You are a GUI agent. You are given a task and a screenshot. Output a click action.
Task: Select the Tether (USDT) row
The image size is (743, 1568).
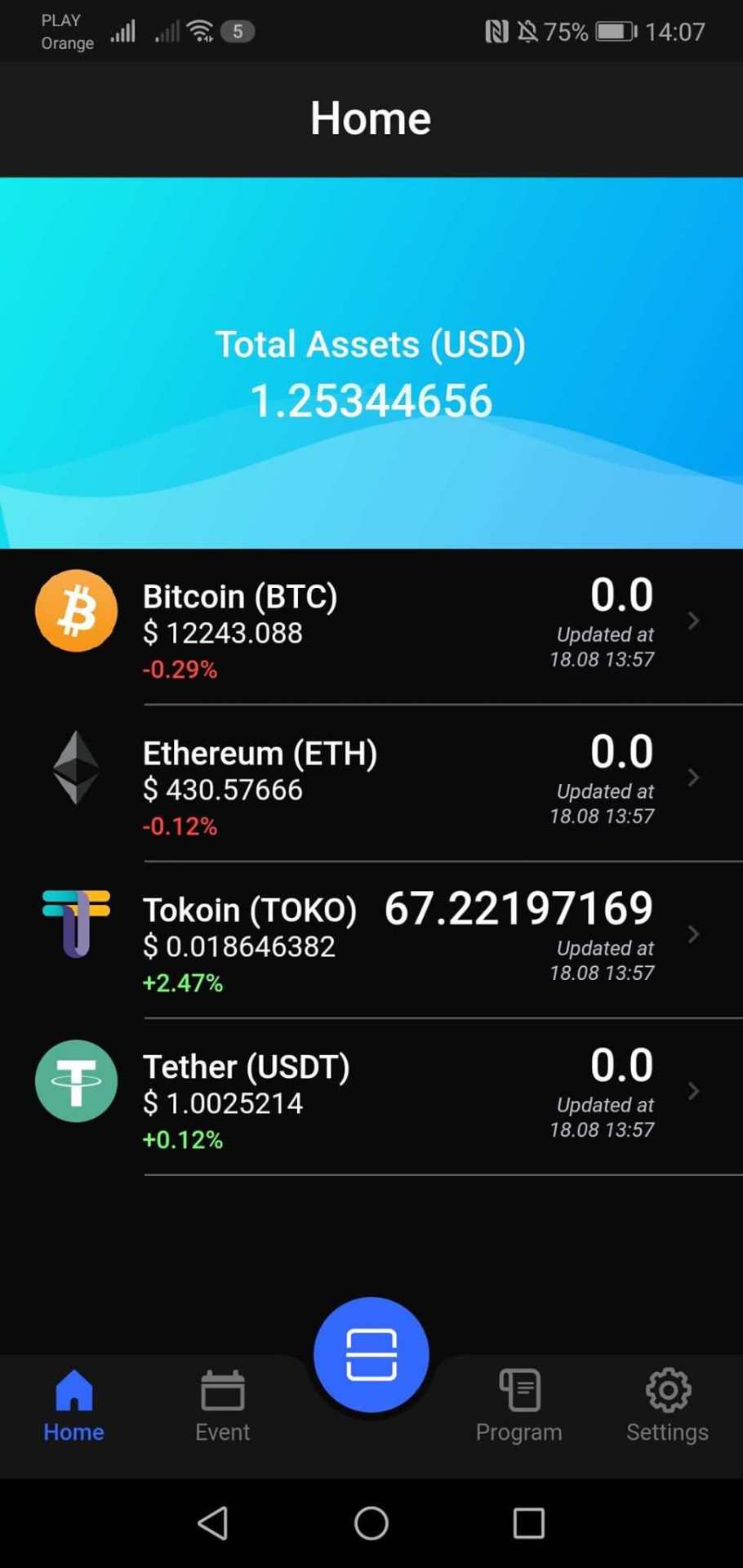371,1095
